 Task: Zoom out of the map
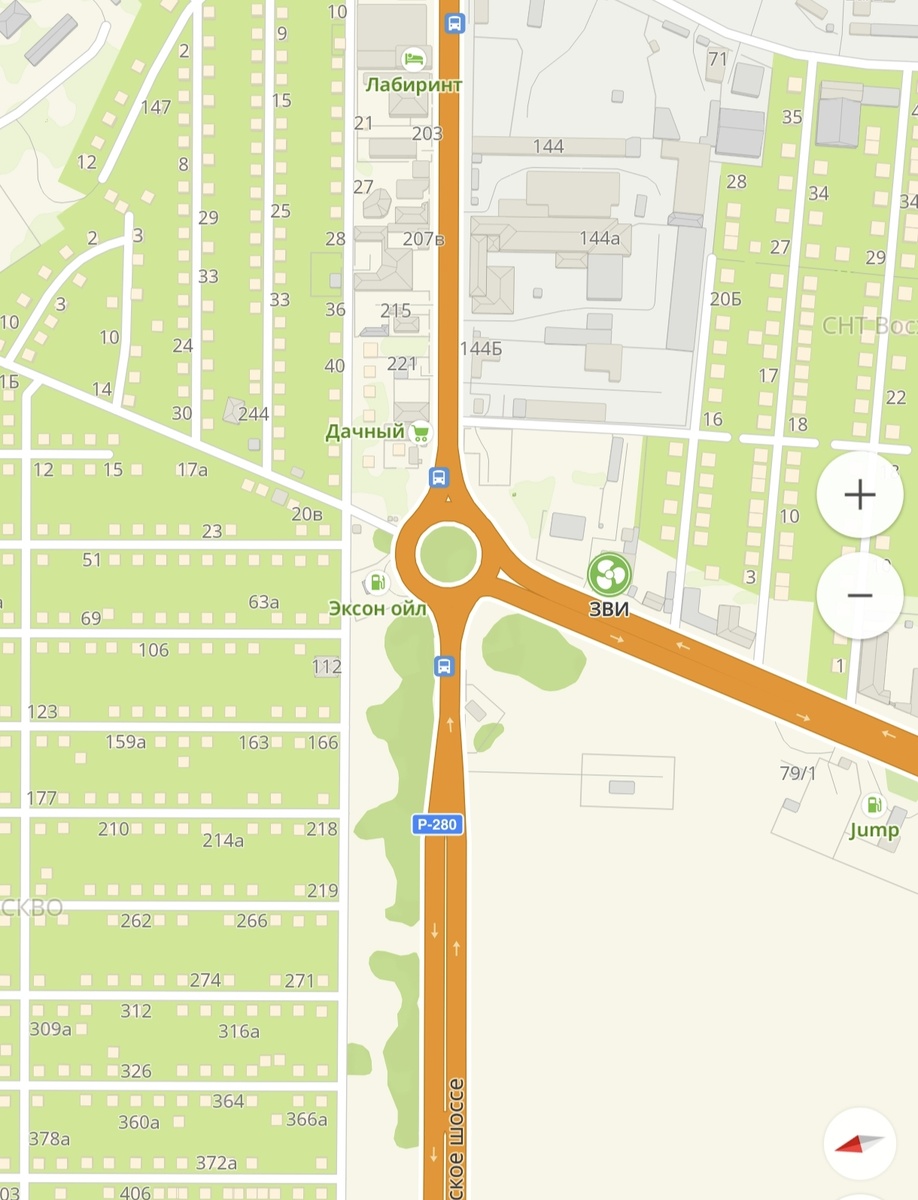[x=859, y=596]
